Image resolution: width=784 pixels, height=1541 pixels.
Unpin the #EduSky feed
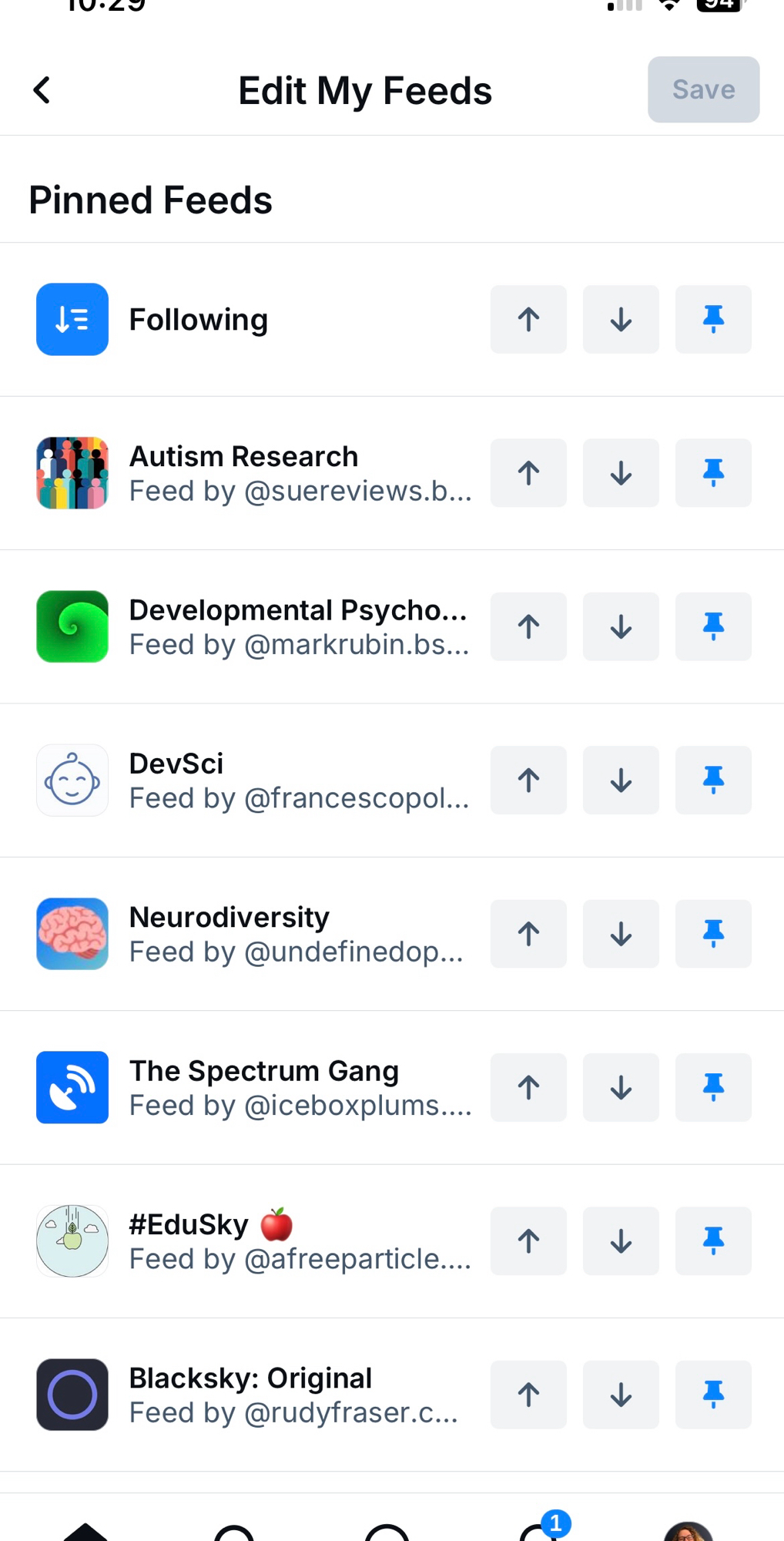[x=713, y=1241]
